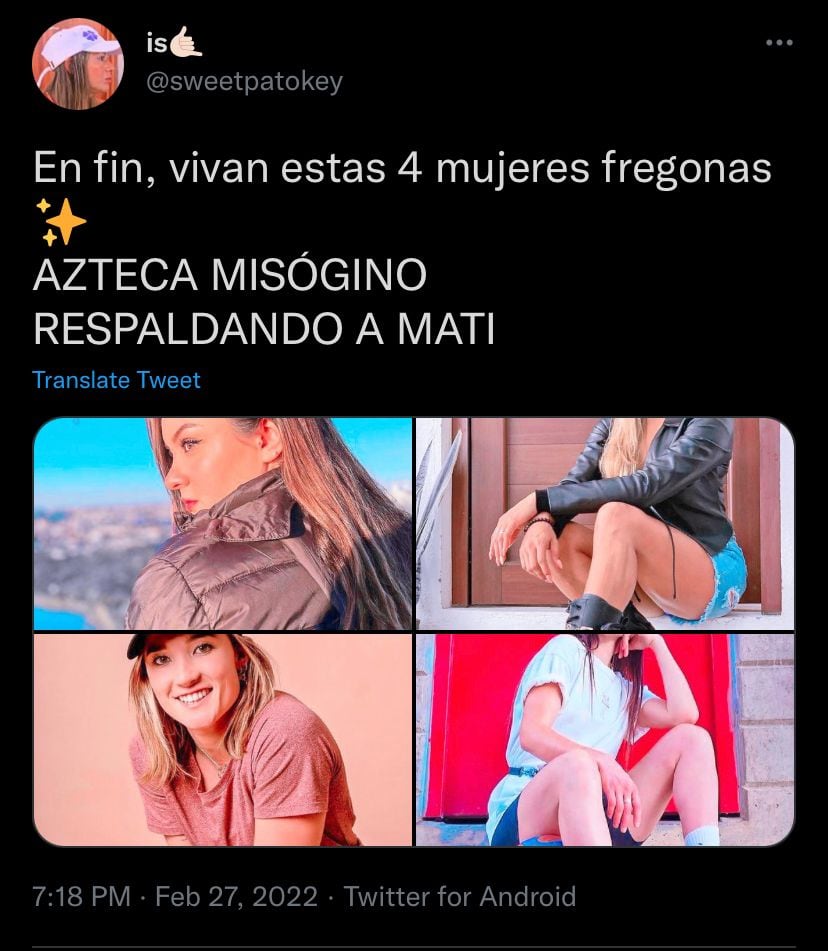Tap Translate Tweet link
Image resolution: width=828 pixels, height=951 pixels.
(x=116, y=380)
